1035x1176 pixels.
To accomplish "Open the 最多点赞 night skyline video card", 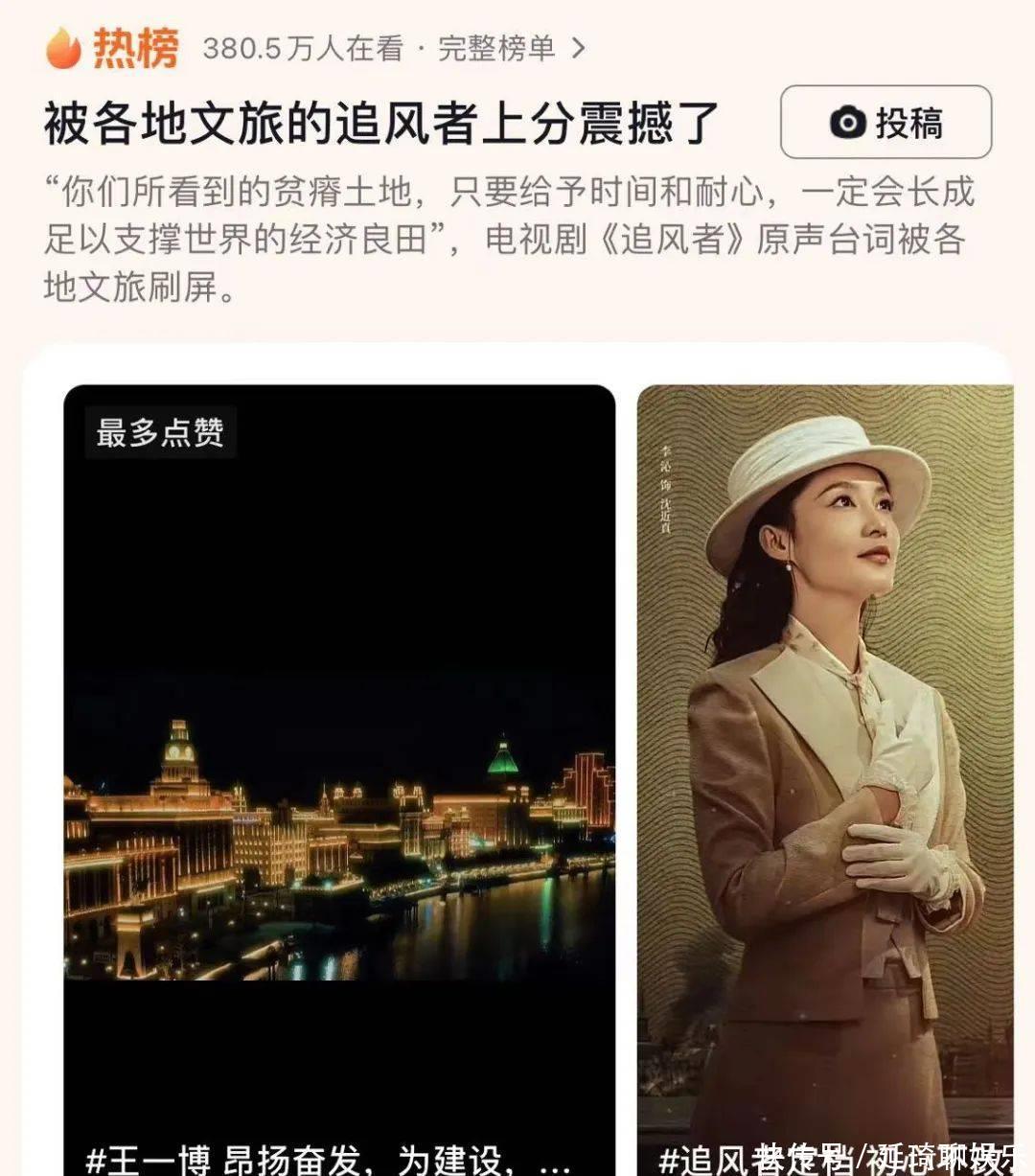I will click(x=339, y=767).
